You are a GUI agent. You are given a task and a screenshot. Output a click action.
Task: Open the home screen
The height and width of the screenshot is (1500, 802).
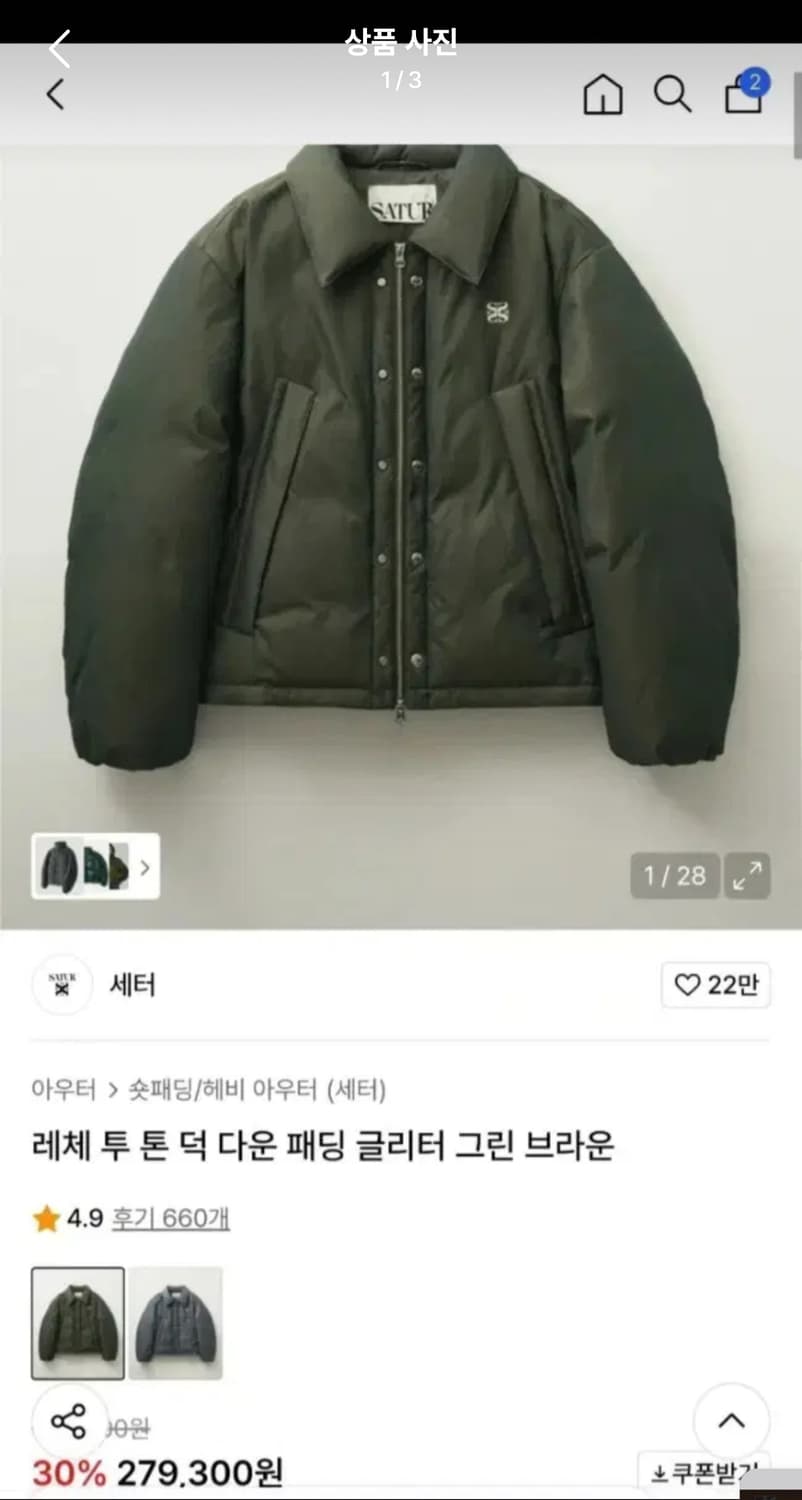[x=601, y=96]
